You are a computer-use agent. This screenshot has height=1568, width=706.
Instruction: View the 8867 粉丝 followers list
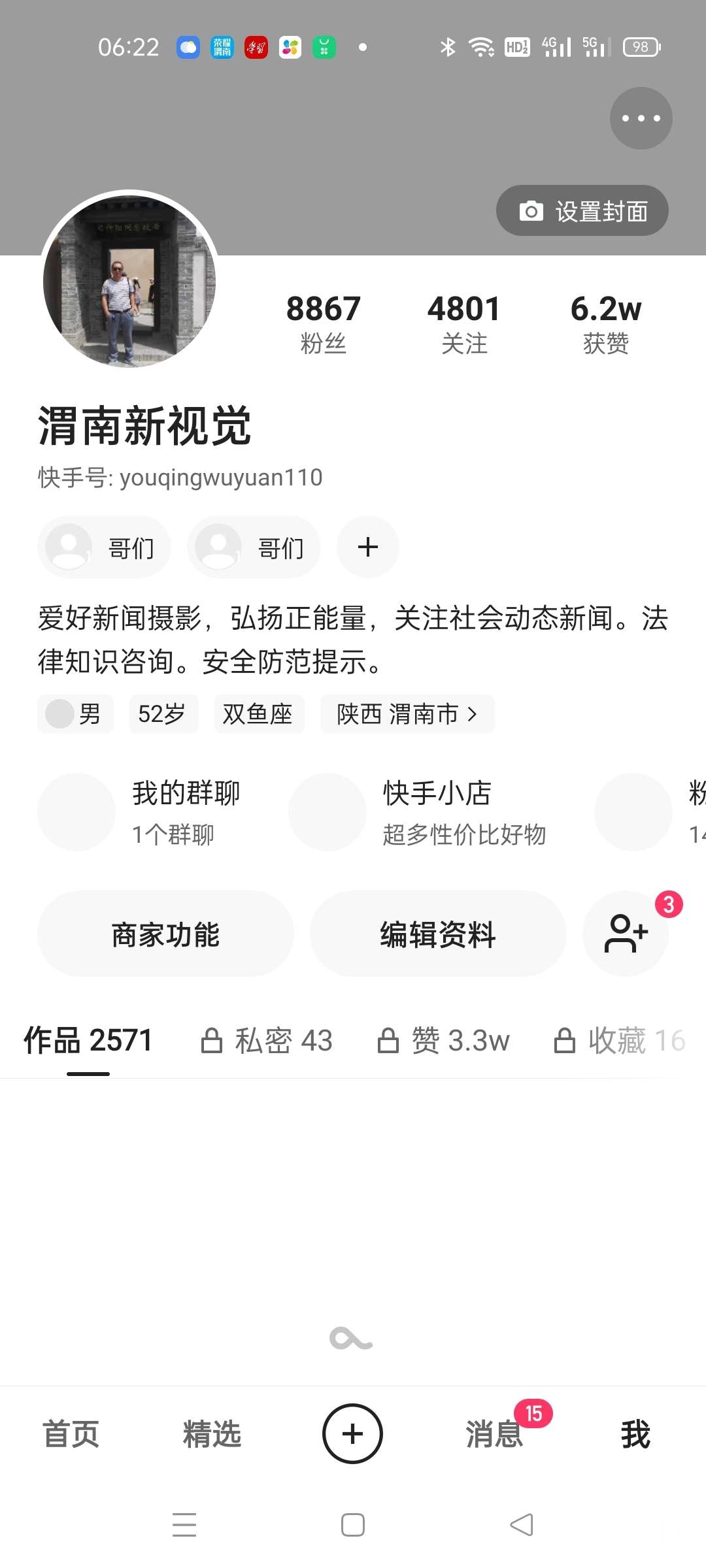[x=323, y=323]
